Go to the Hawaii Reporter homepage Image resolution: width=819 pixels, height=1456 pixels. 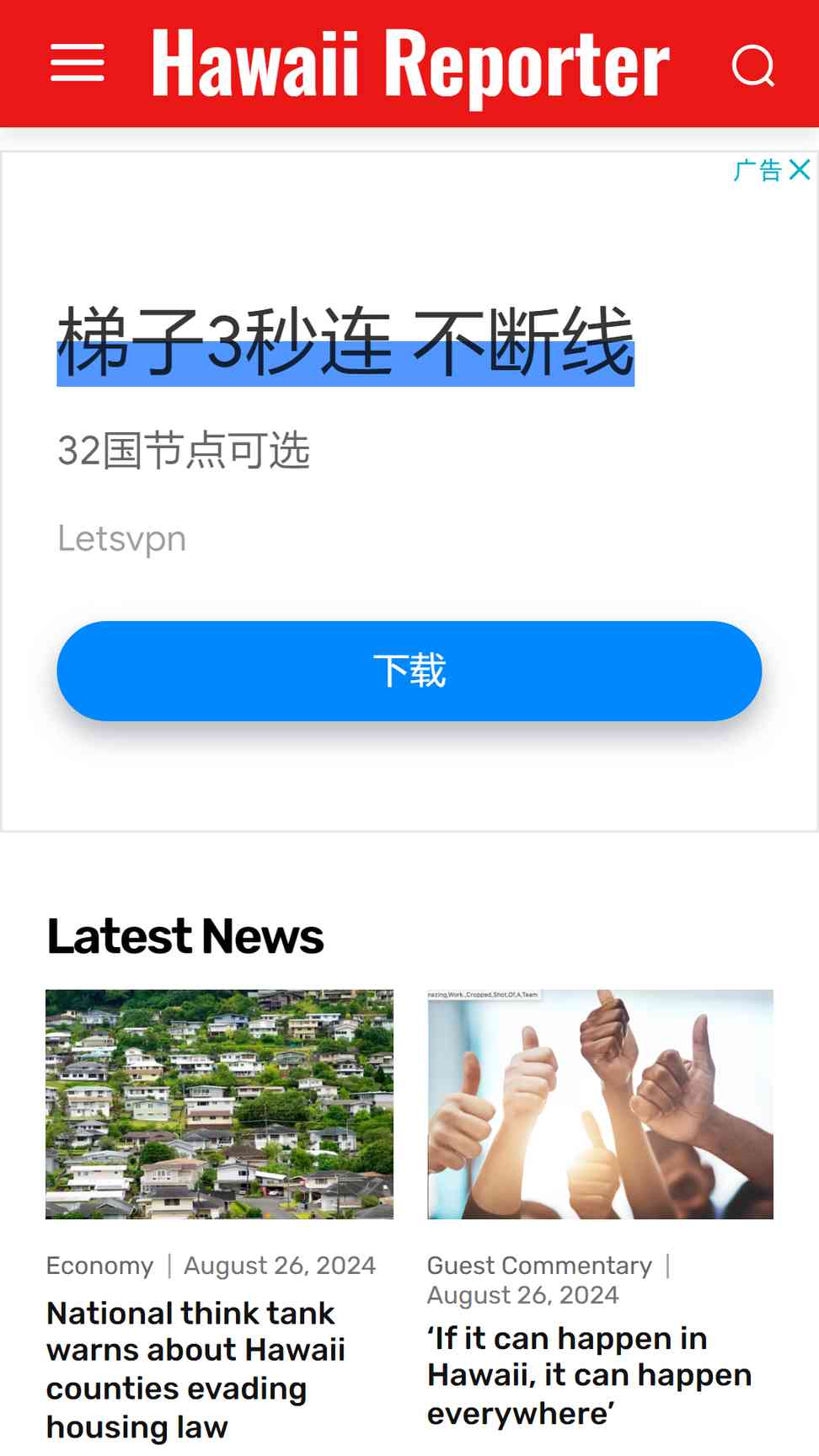coord(409,64)
